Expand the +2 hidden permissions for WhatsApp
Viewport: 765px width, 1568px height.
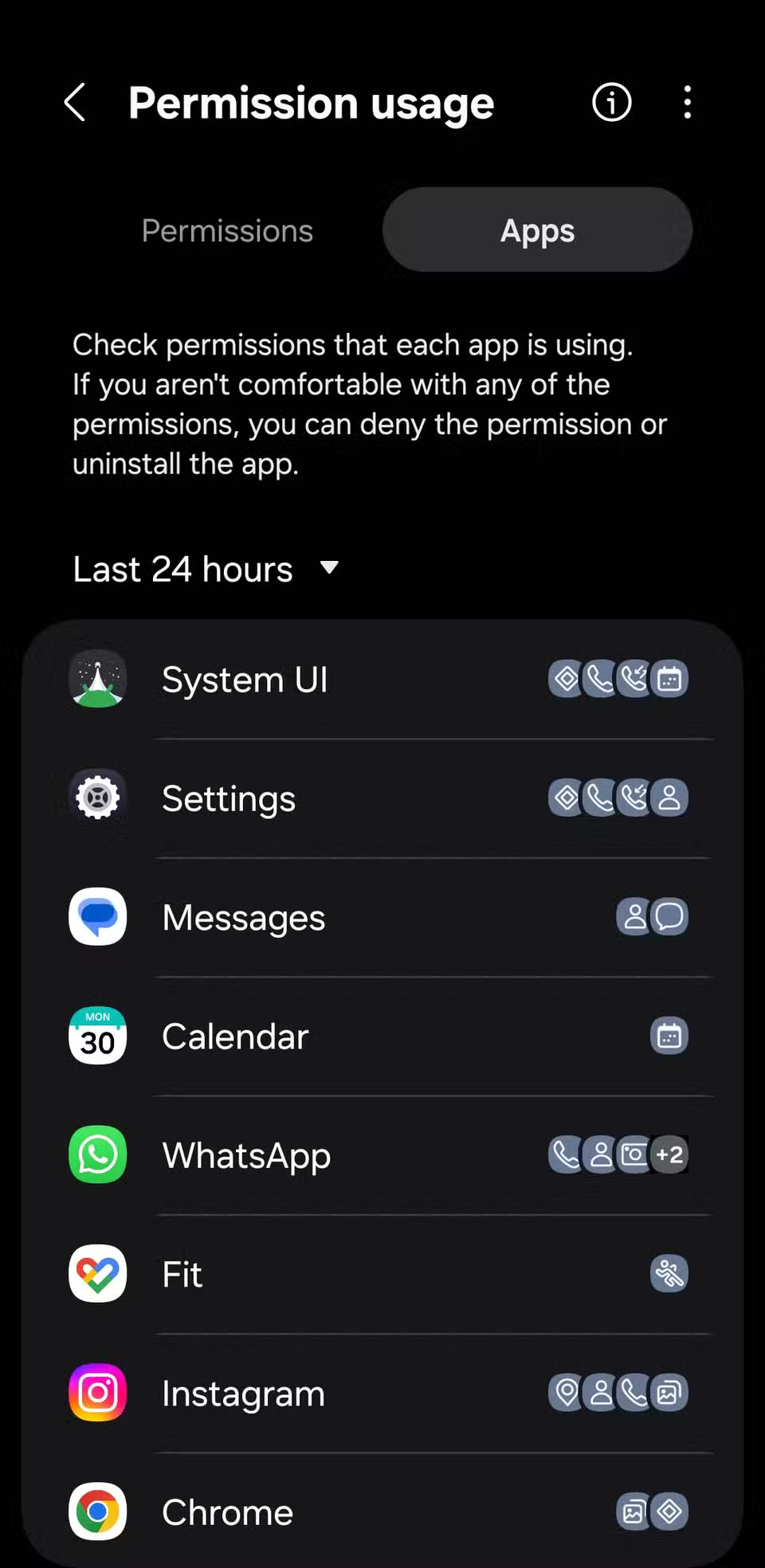click(x=669, y=1154)
